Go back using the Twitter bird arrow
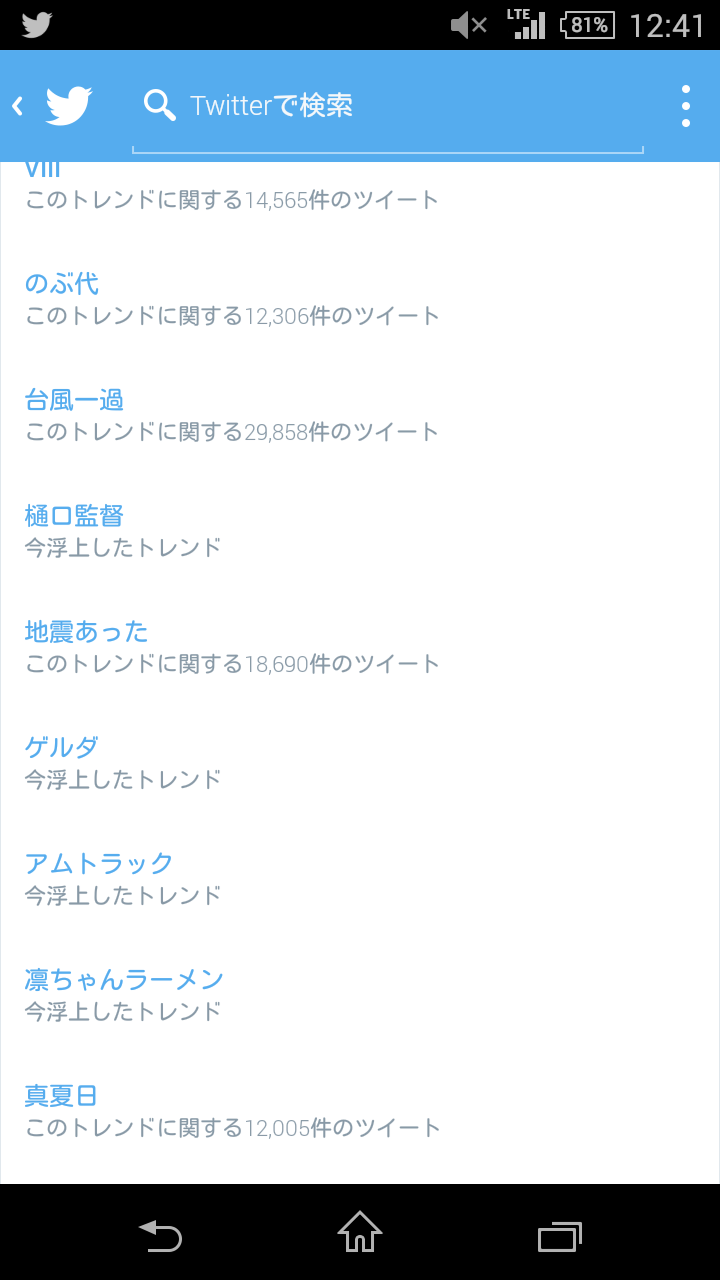Viewport: 720px width, 1280px height. [52, 106]
